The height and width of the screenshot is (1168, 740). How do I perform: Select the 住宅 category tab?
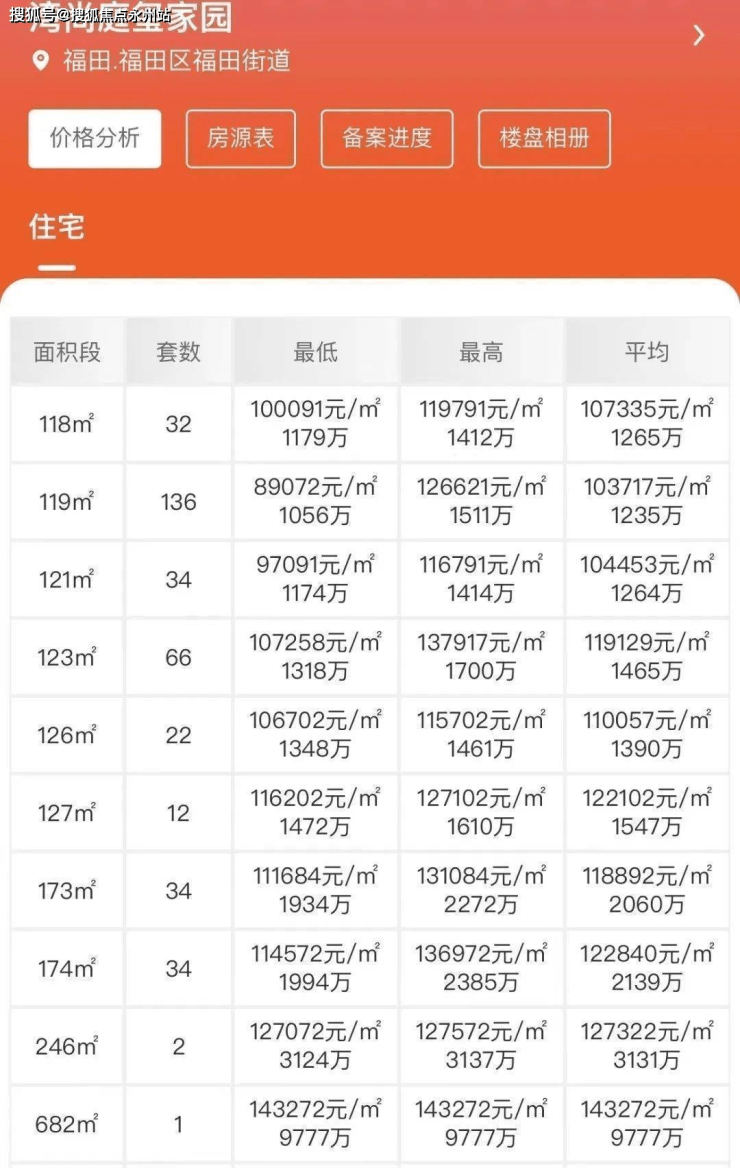pyautogui.click(x=57, y=228)
